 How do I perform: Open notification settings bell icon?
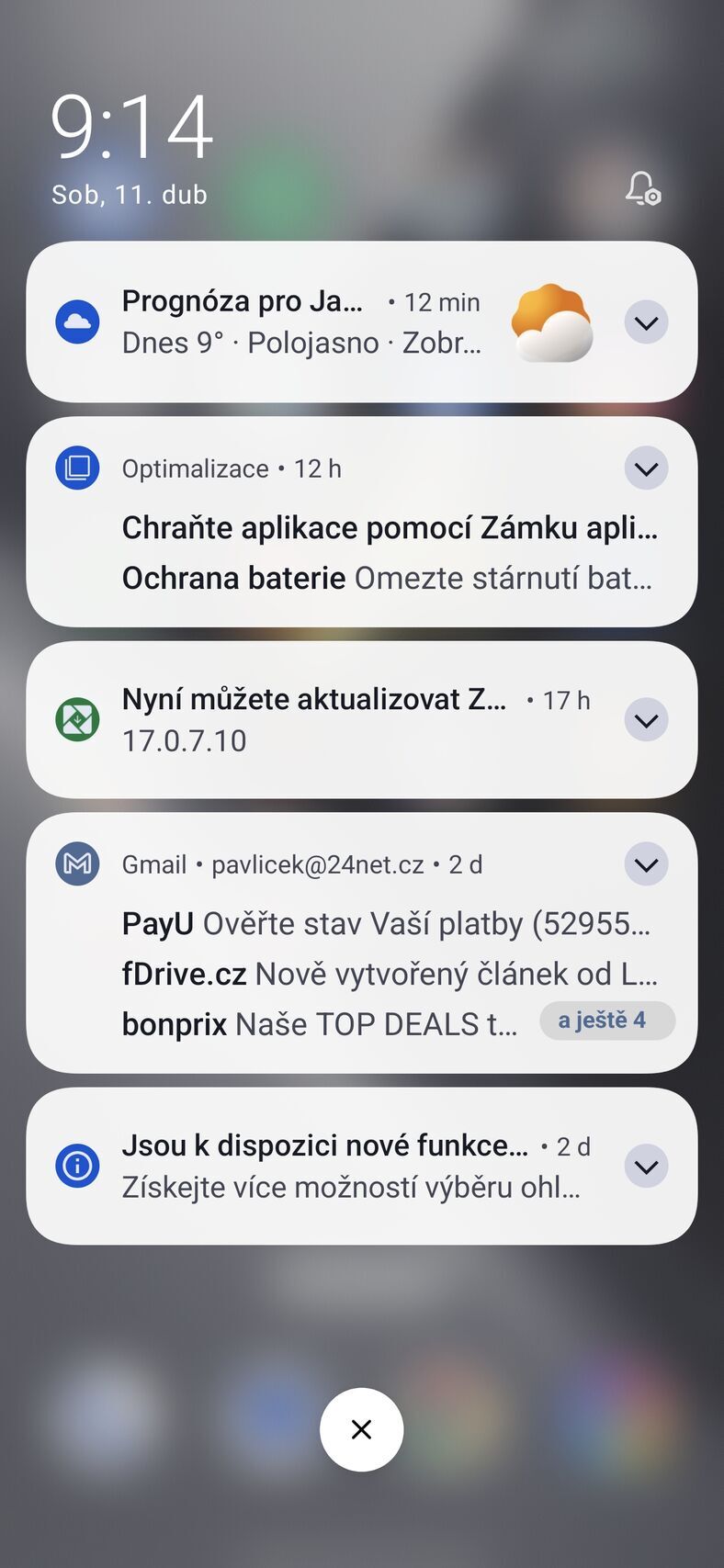(642, 189)
